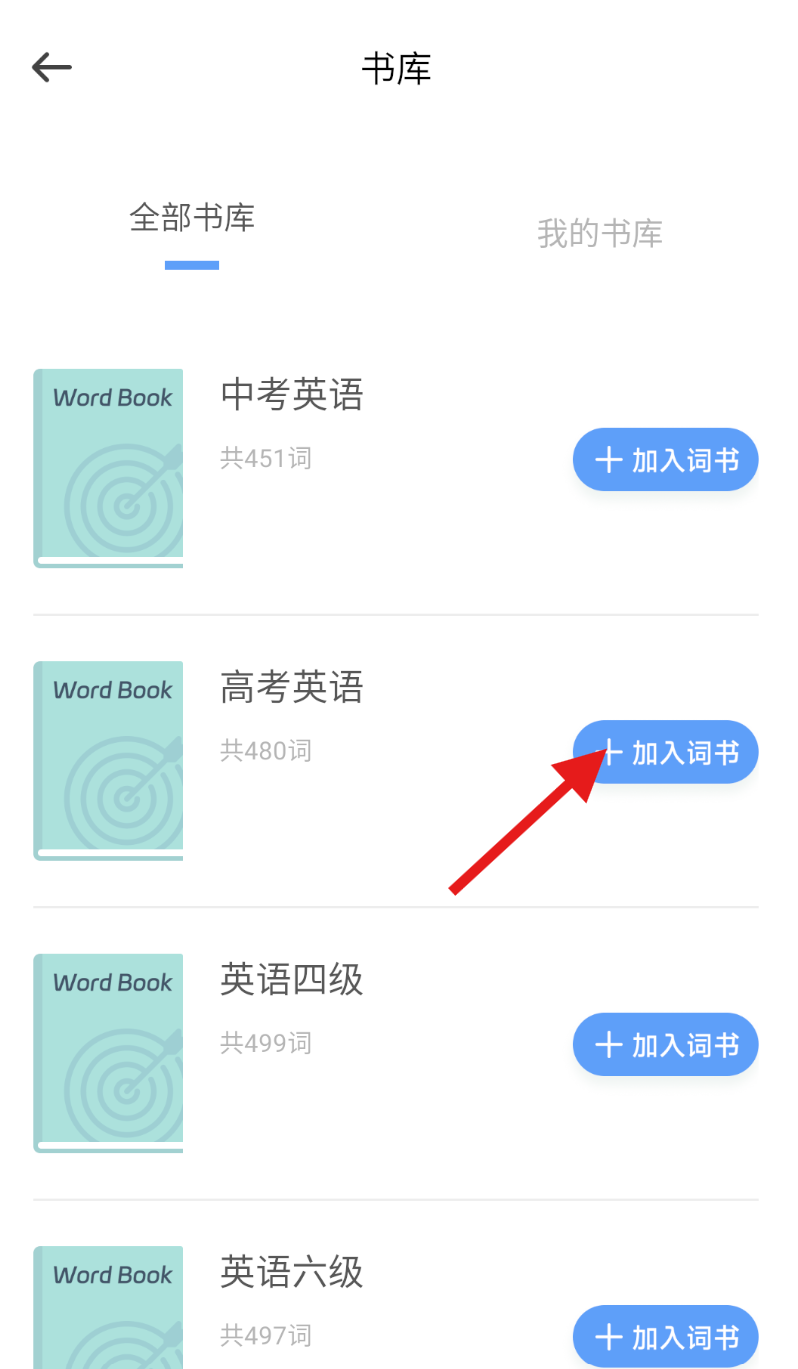Open the 中考英语 book cover

[108, 468]
